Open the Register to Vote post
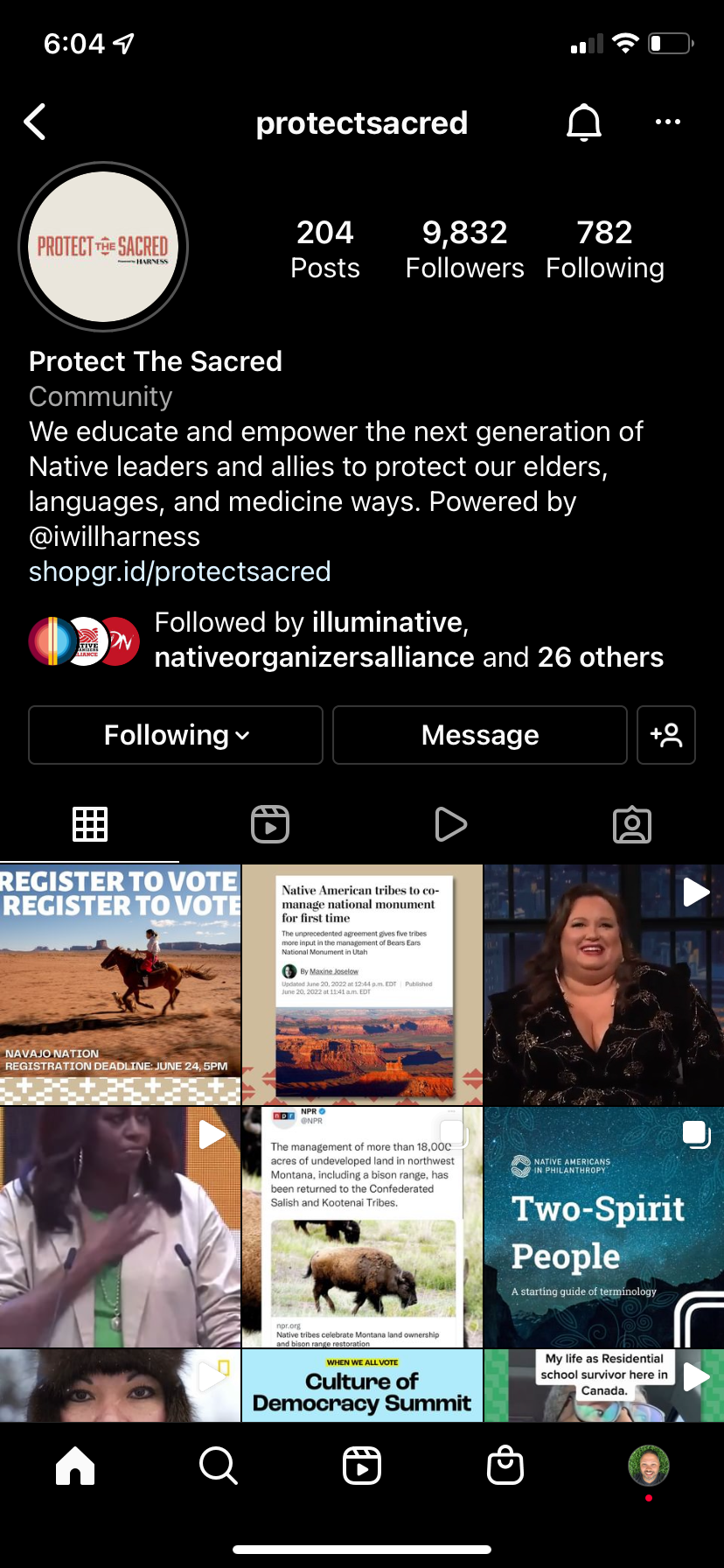 point(120,985)
